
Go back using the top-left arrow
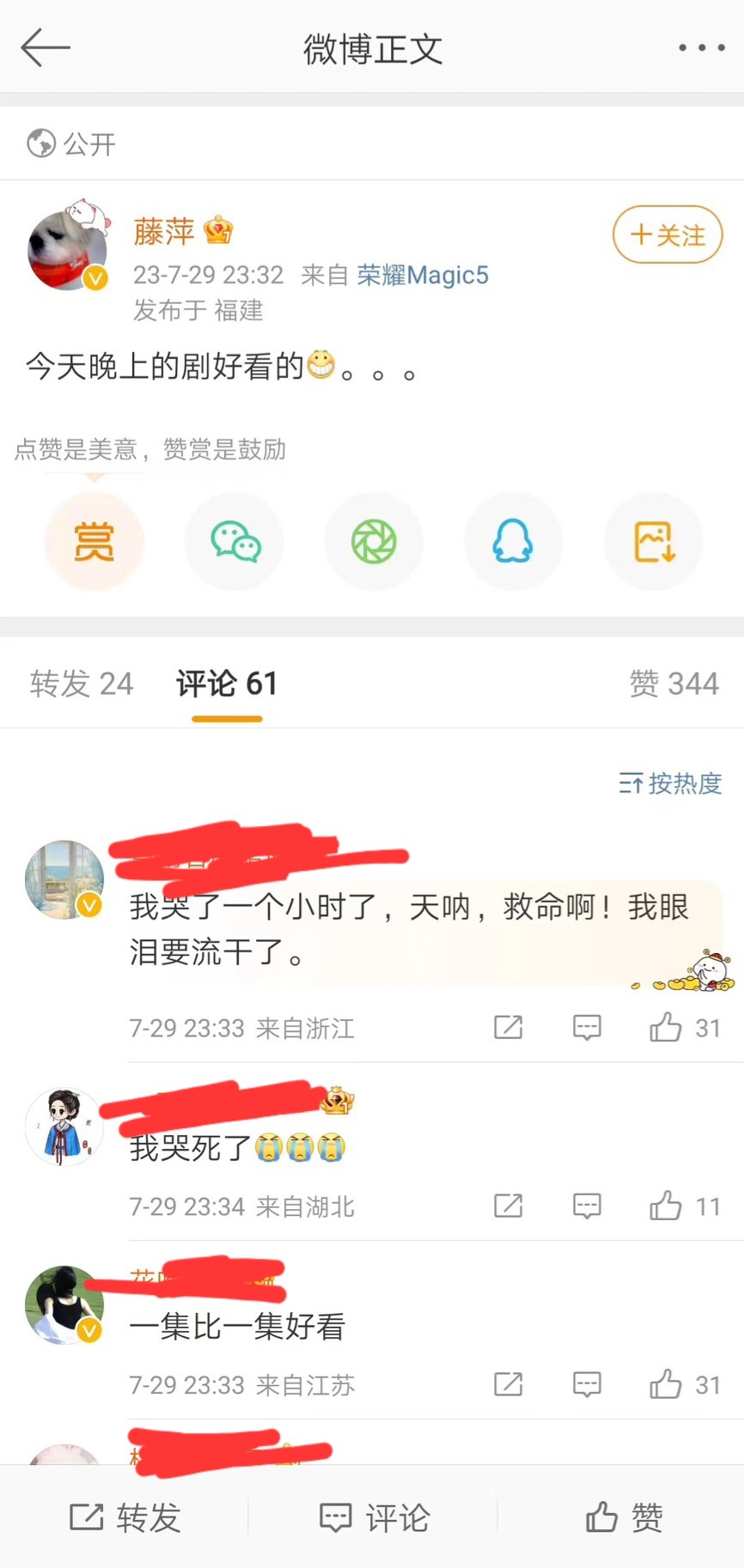(x=46, y=48)
